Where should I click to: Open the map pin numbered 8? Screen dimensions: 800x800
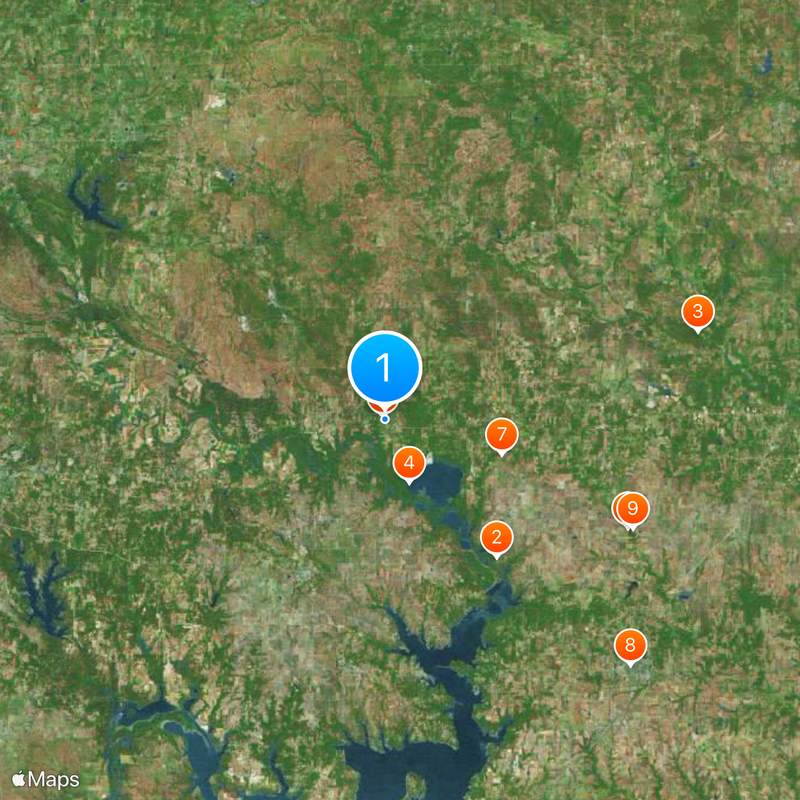630,645
